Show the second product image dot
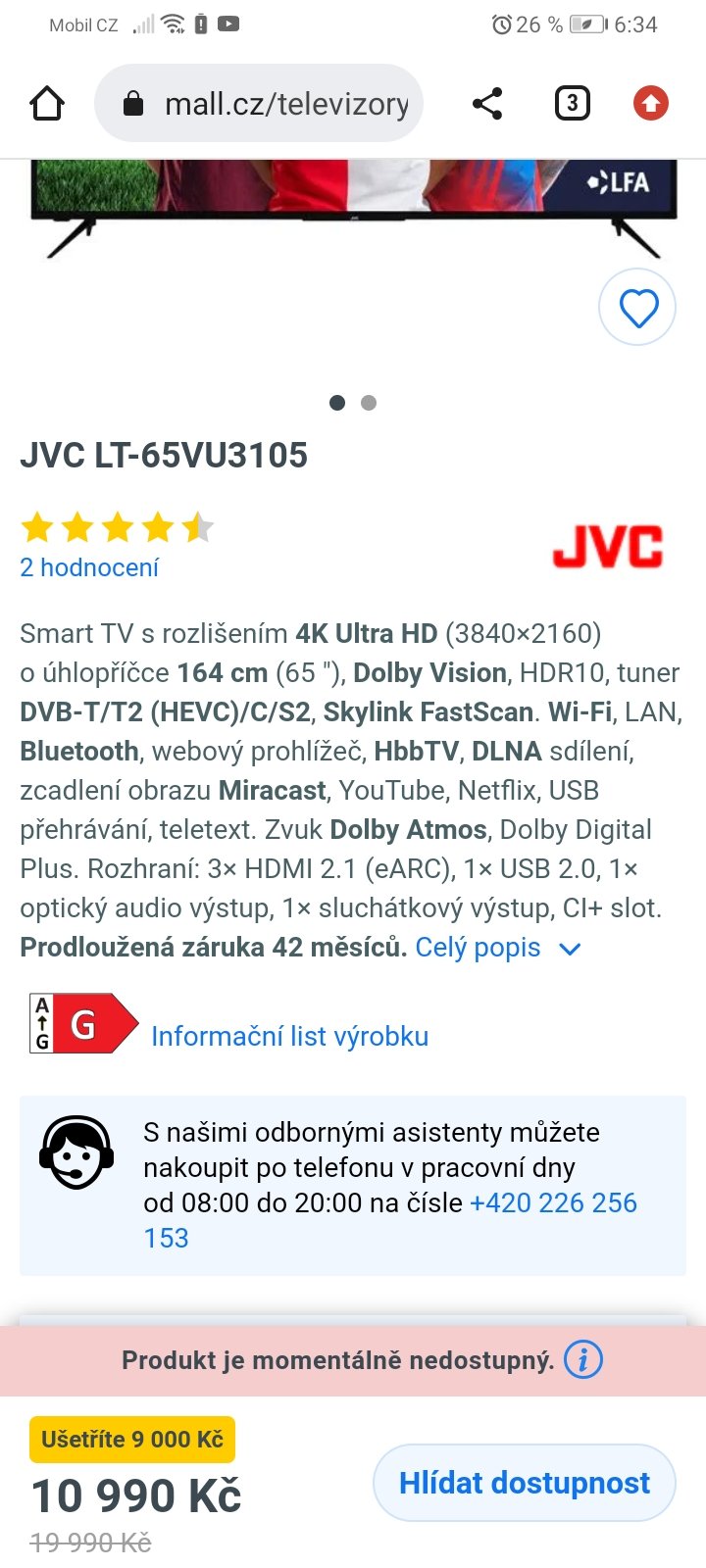 click(369, 403)
